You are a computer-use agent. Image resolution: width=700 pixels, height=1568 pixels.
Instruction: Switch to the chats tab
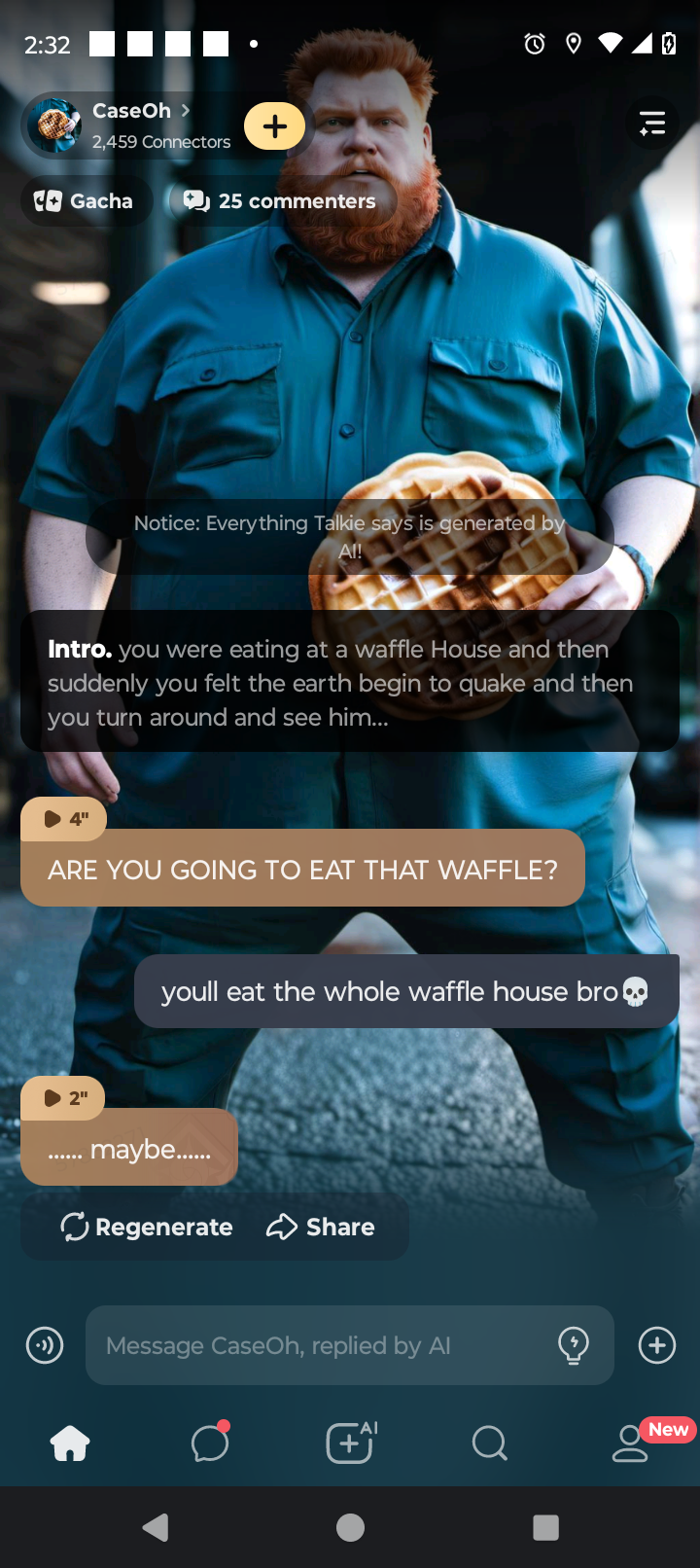[210, 1443]
